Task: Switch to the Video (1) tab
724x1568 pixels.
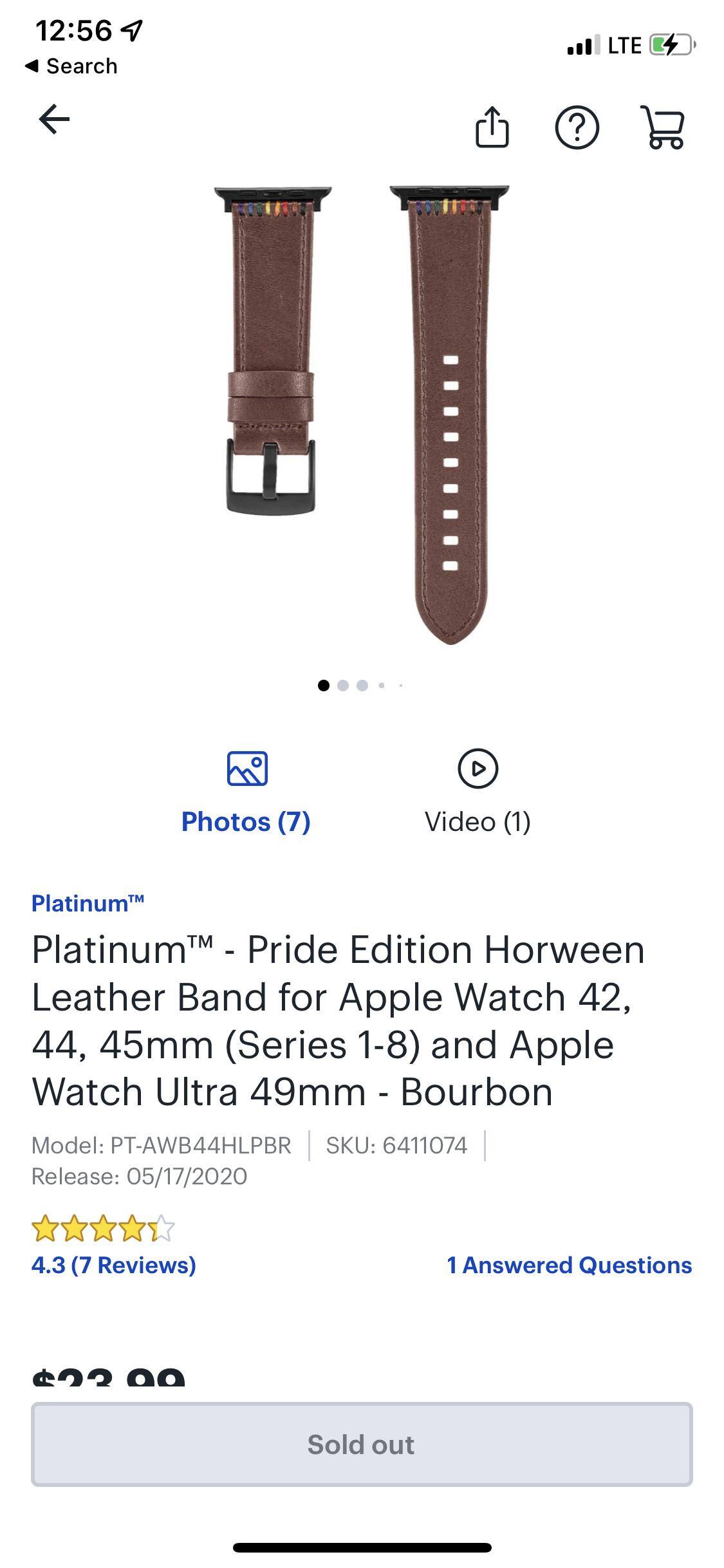Action: tap(478, 821)
